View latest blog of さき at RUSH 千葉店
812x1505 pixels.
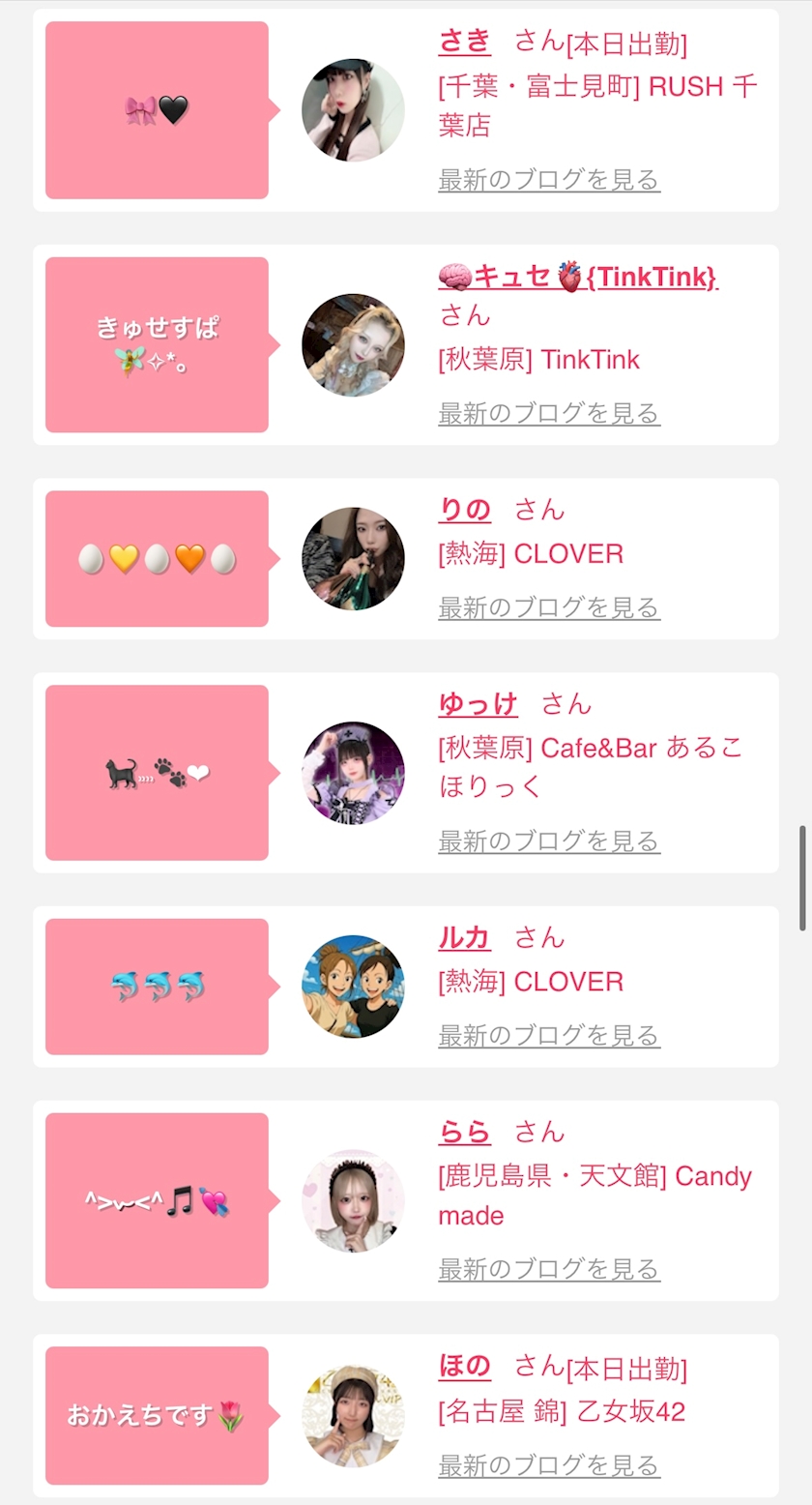coord(549,179)
